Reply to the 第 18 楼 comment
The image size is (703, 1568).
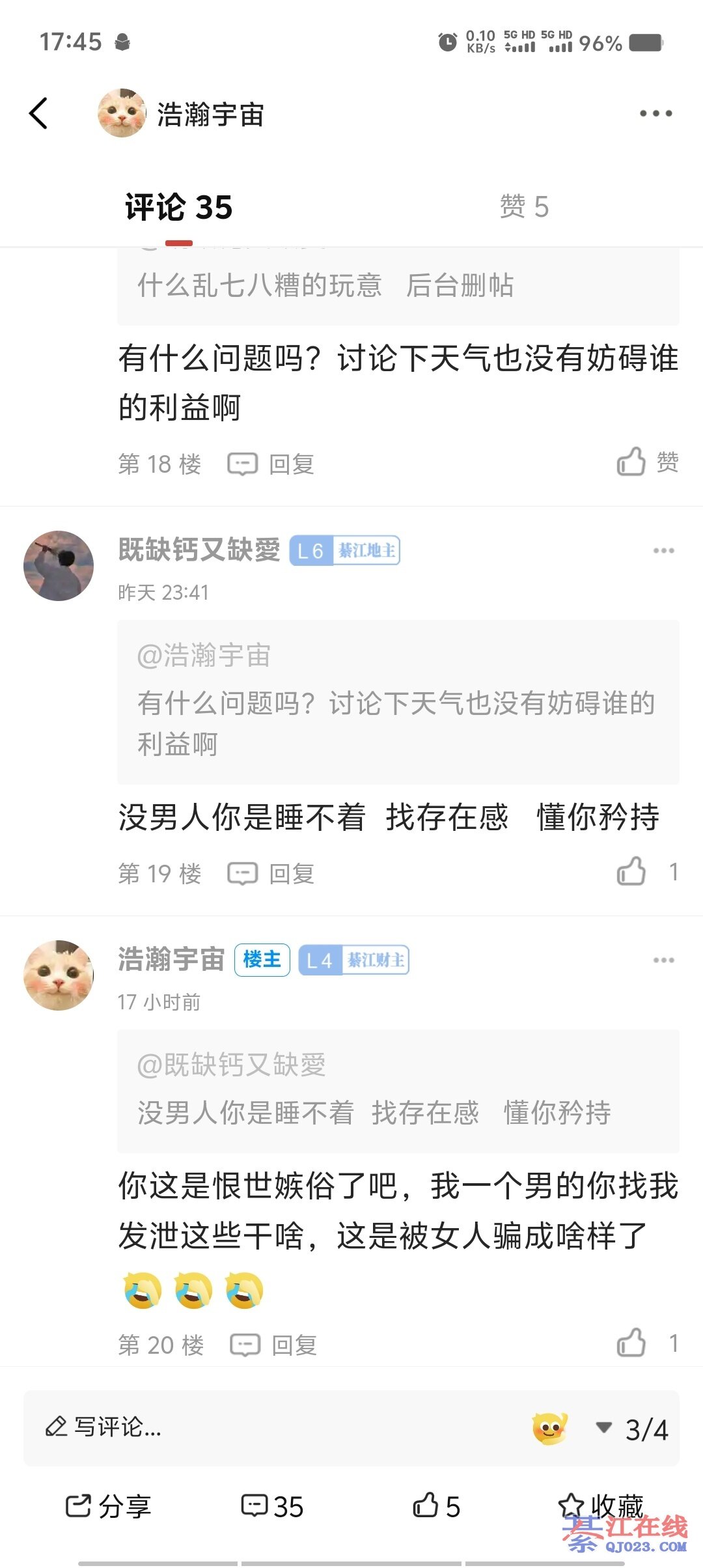(271, 464)
